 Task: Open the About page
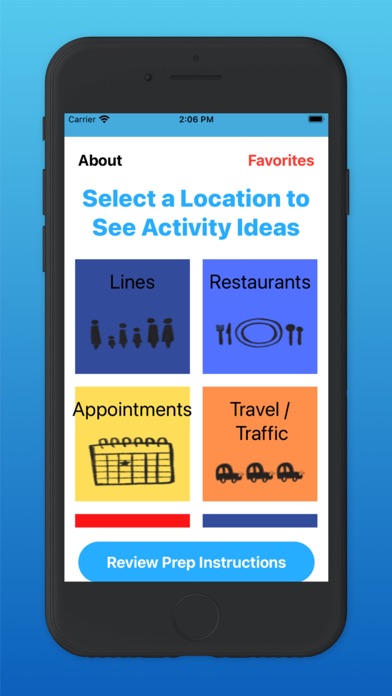[x=100, y=160]
